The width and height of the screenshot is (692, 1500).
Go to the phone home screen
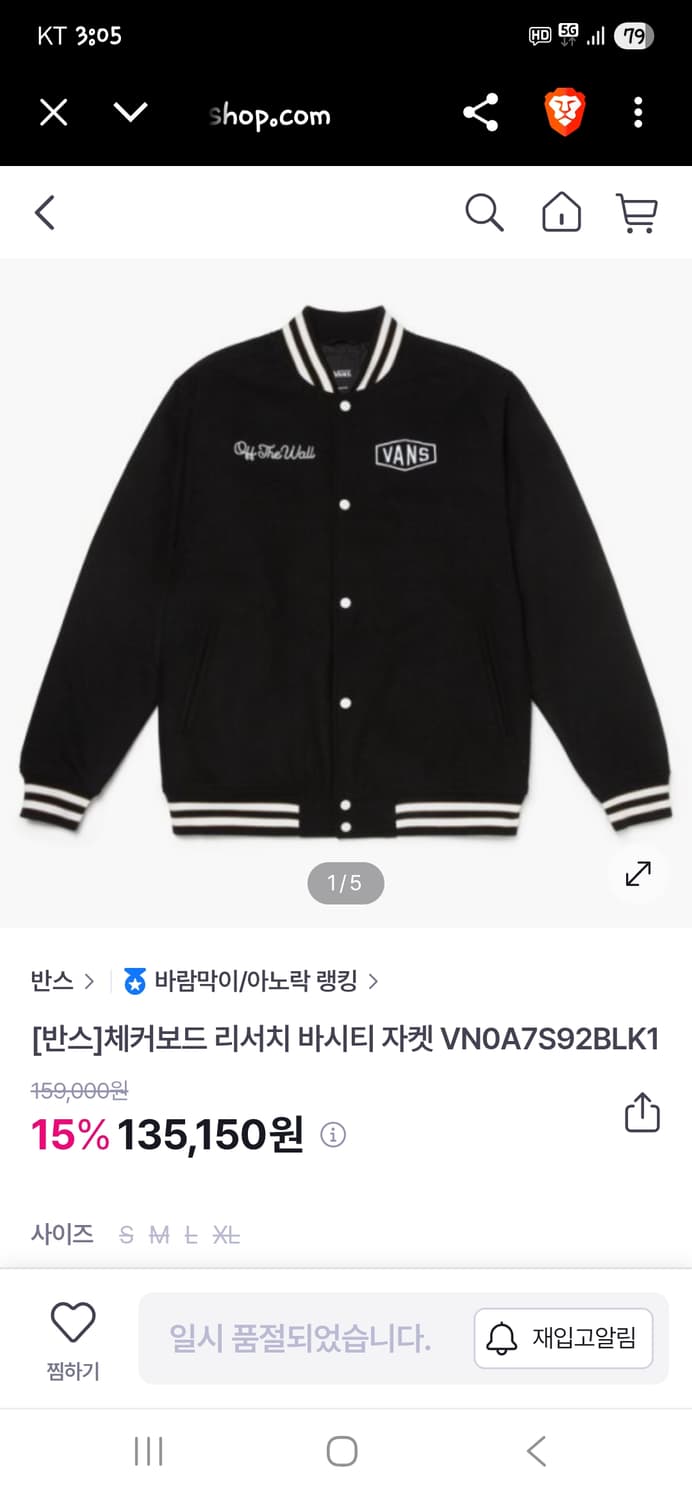[342, 1451]
